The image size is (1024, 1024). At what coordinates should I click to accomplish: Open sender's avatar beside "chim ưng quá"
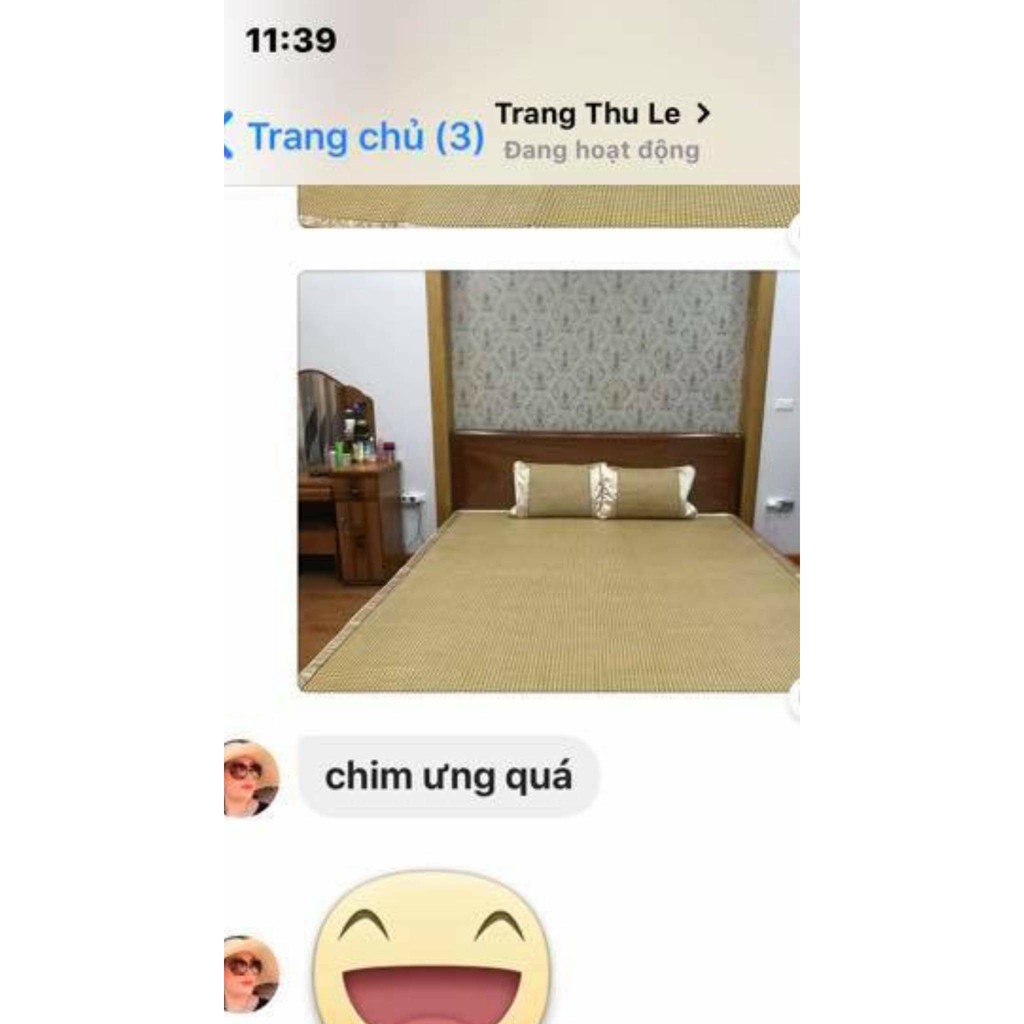[x=249, y=777]
